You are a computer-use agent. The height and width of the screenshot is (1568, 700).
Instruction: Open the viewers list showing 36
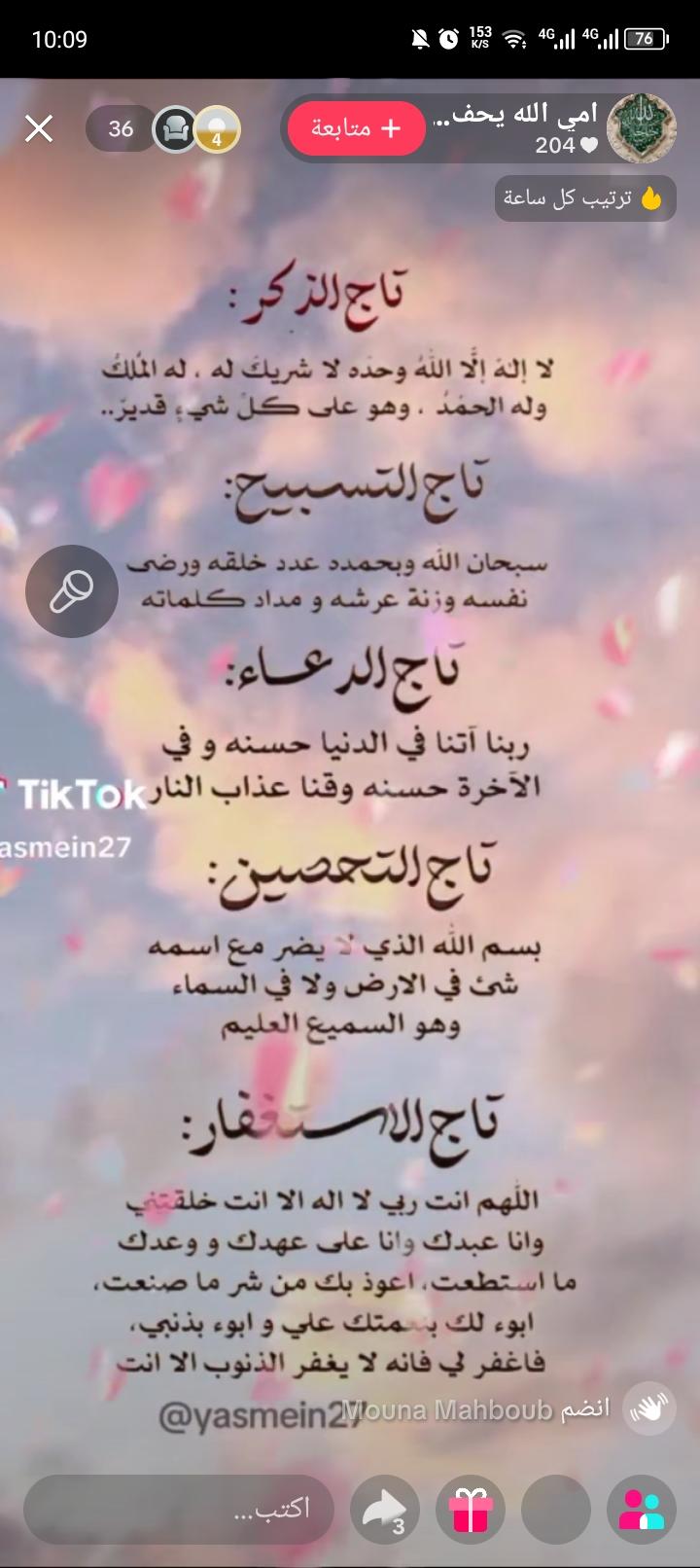[x=122, y=128]
